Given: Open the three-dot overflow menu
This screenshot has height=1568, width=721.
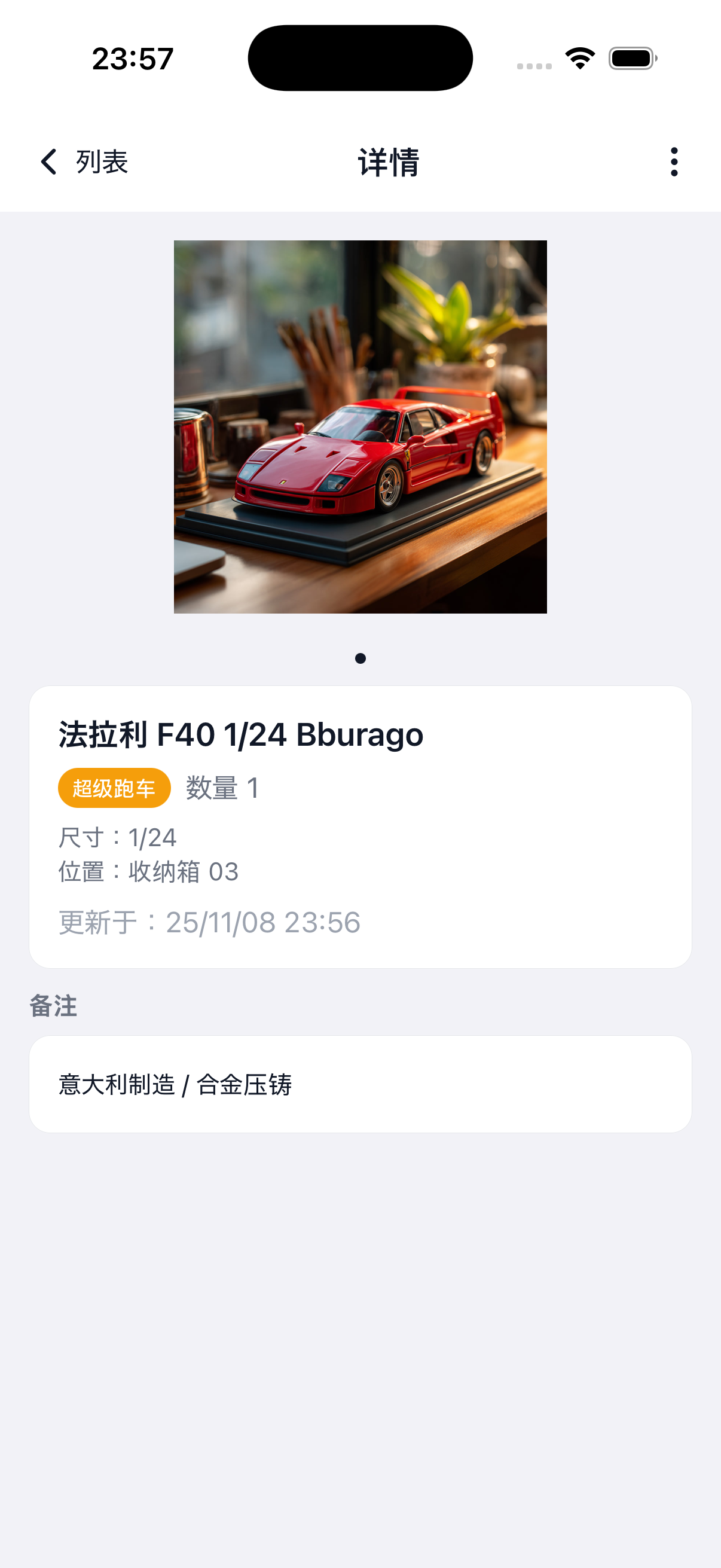Looking at the screenshot, I should 674,162.
